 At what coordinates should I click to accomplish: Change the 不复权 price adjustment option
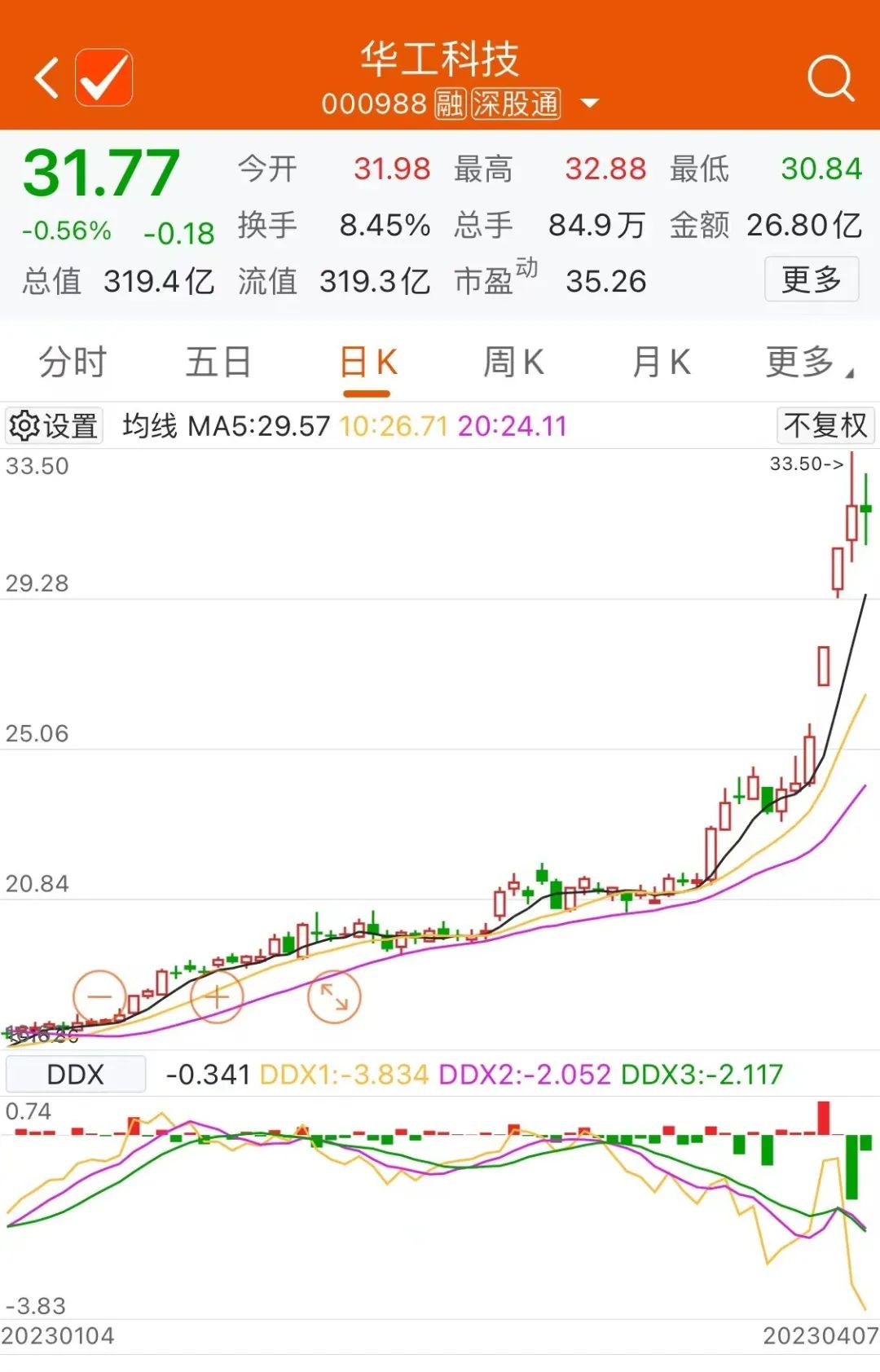825,425
